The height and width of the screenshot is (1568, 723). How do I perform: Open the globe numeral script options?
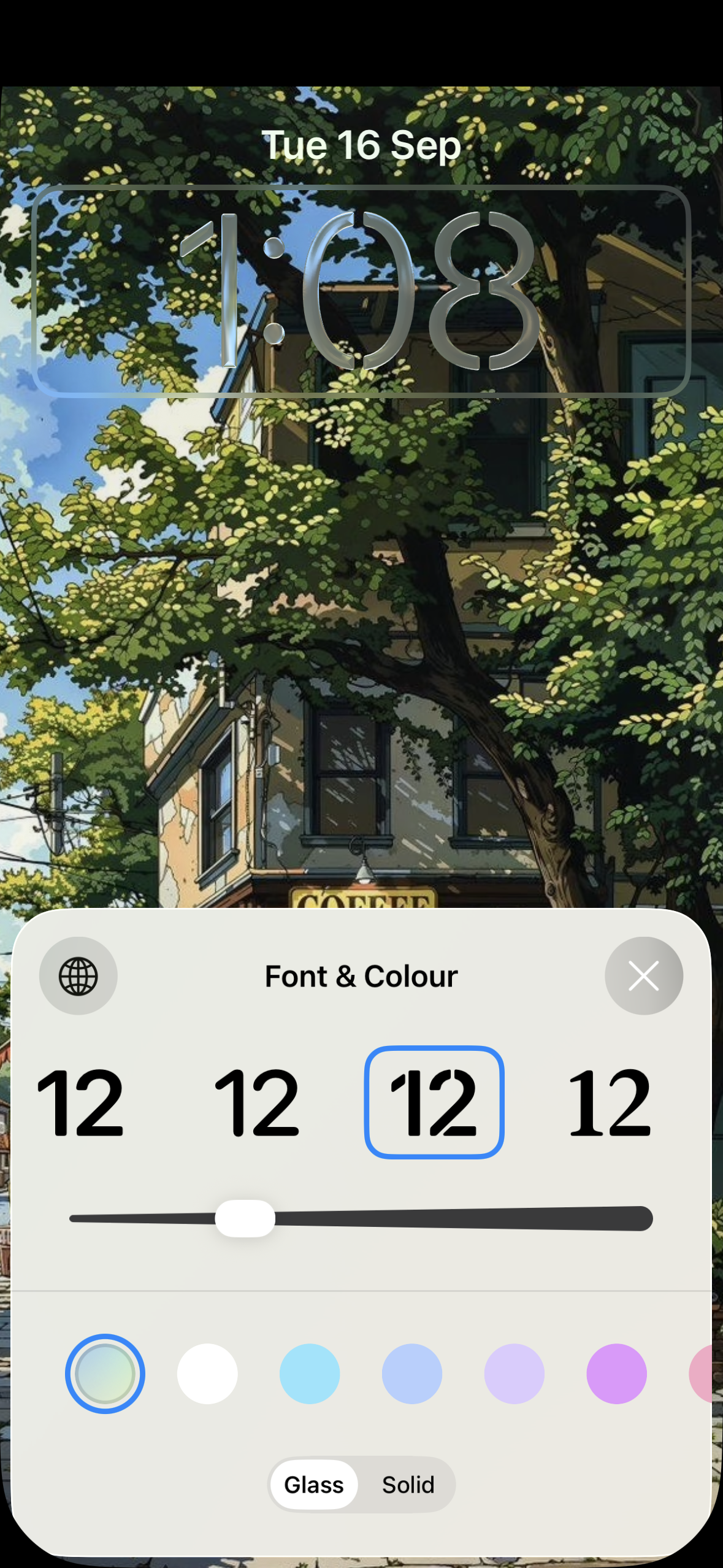[78, 975]
